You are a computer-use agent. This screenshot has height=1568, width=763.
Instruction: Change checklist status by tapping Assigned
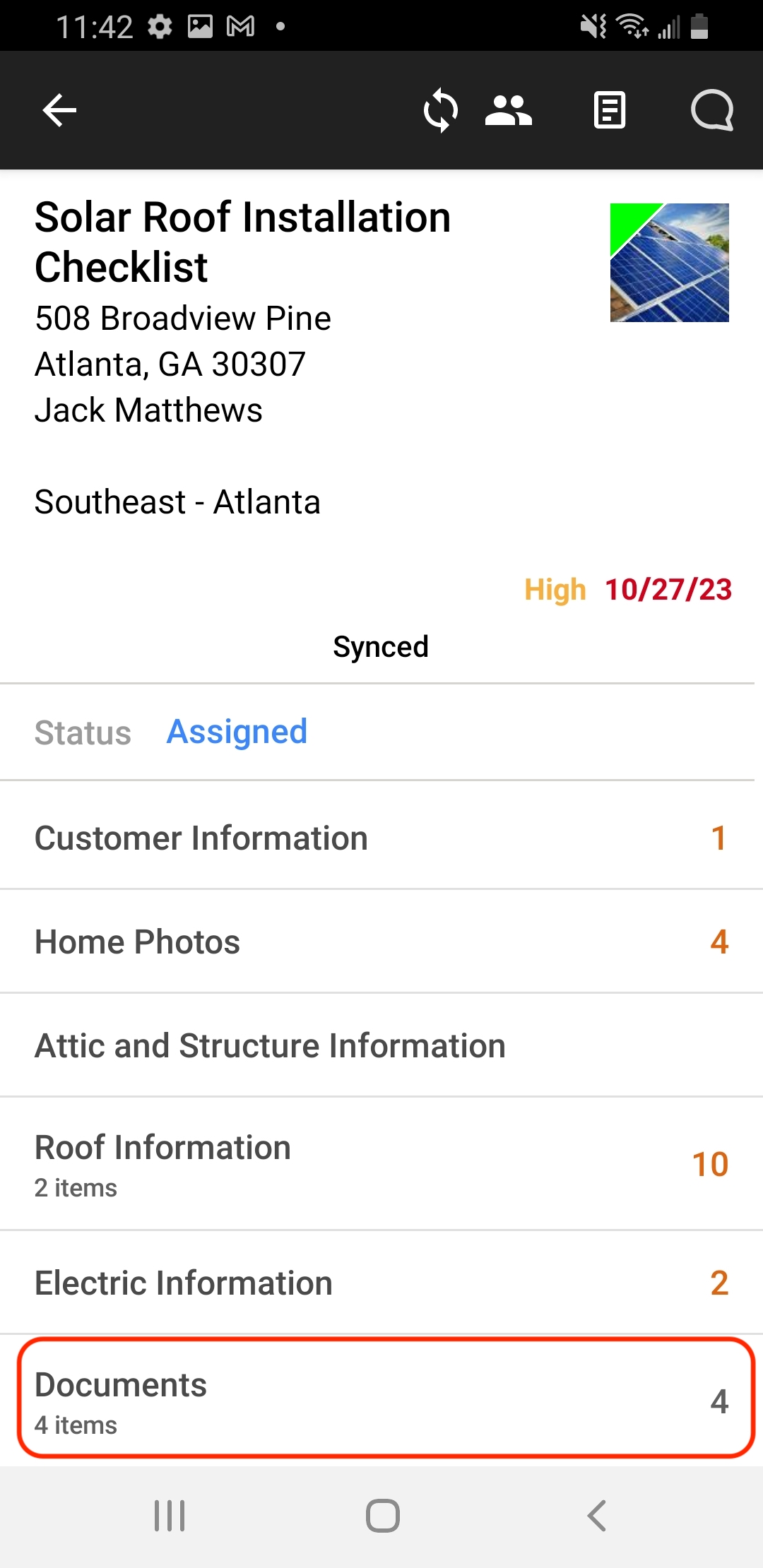pyautogui.click(x=236, y=732)
